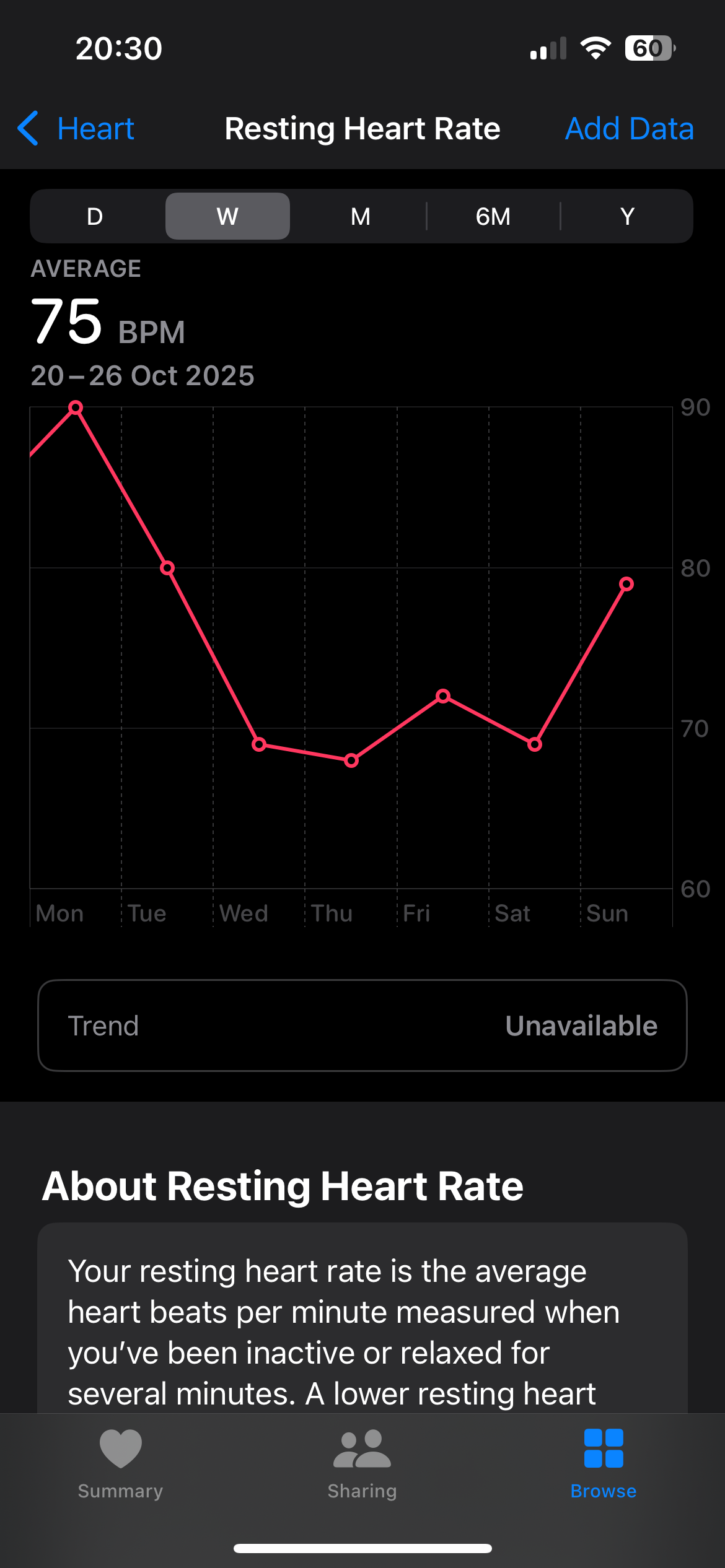Select the W weekly range

click(x=227, y=216)
